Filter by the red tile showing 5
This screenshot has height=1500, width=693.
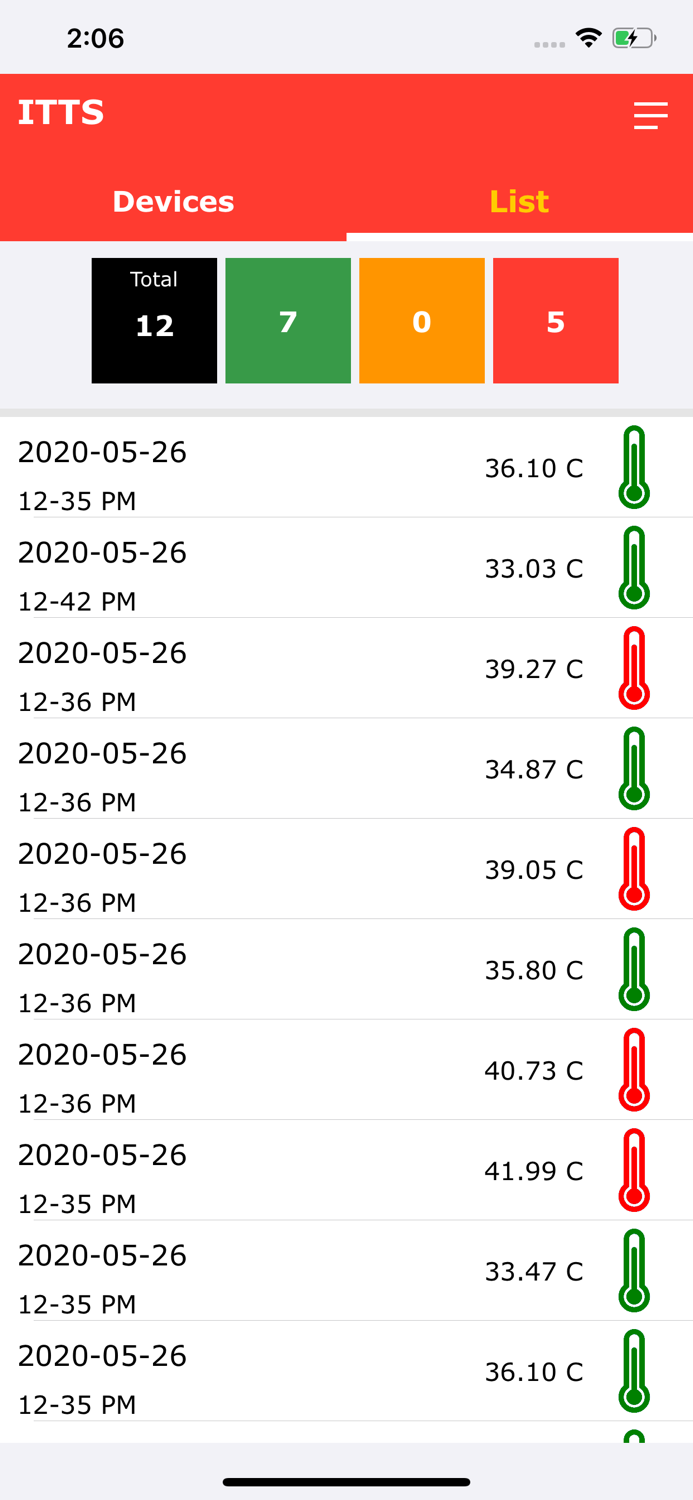[x=556, y=321]
